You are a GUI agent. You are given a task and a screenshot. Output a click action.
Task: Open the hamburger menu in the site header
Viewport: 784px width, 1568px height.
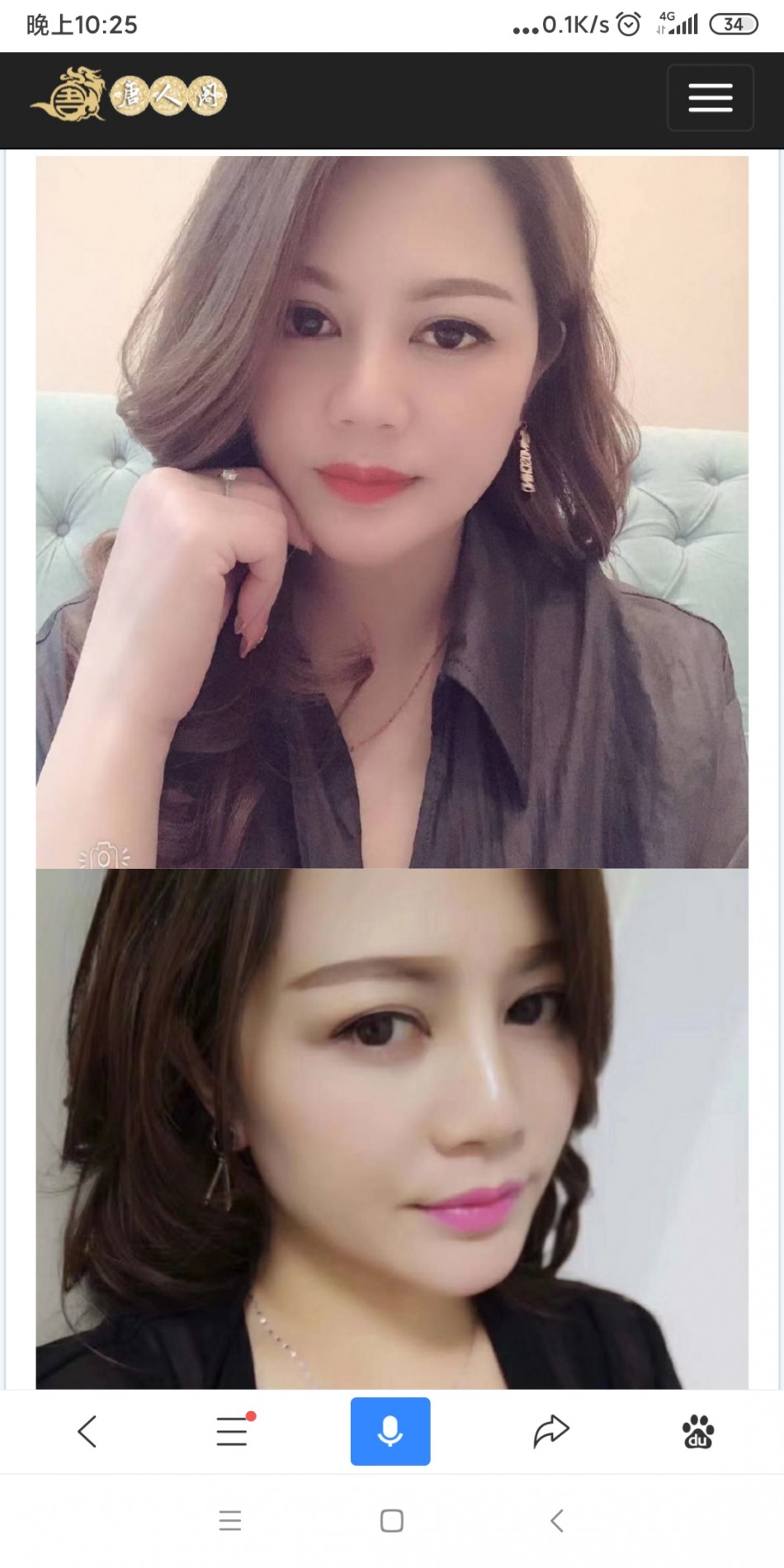point(710,97)
